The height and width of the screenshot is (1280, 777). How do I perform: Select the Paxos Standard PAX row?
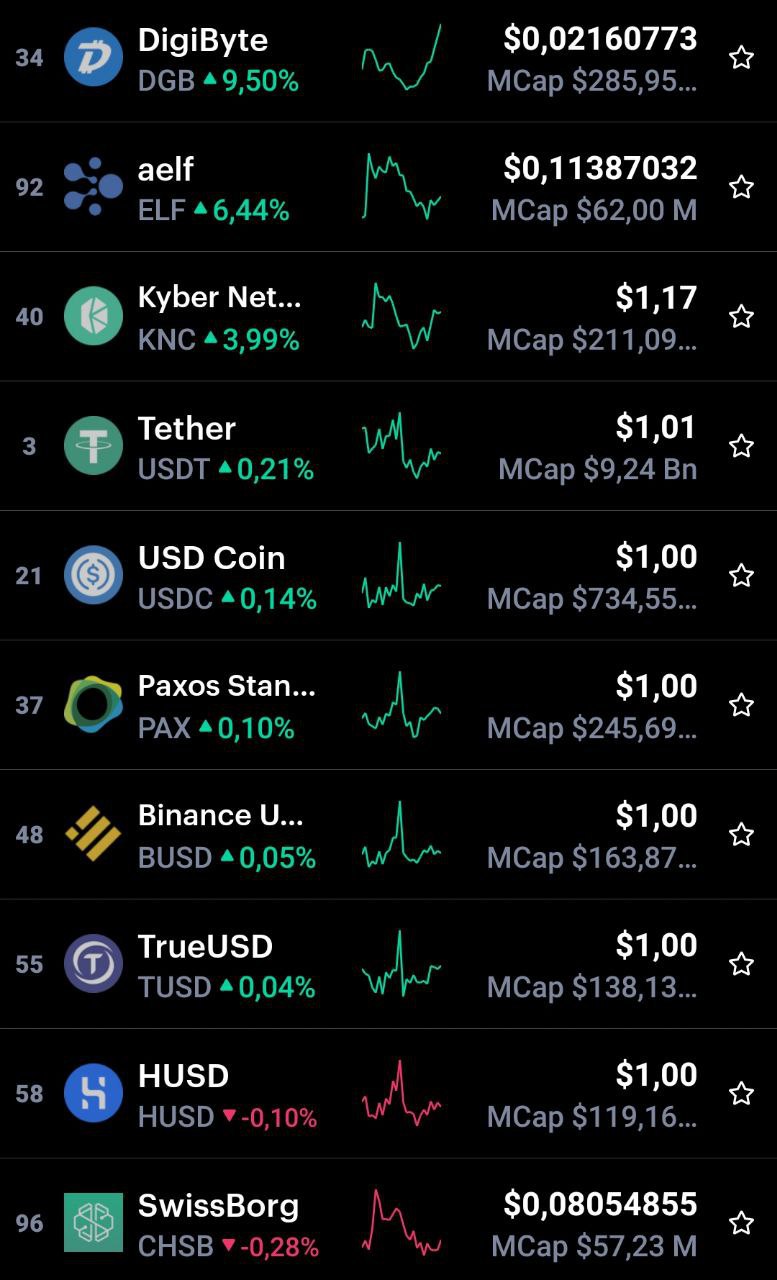(x=388, y=705)
